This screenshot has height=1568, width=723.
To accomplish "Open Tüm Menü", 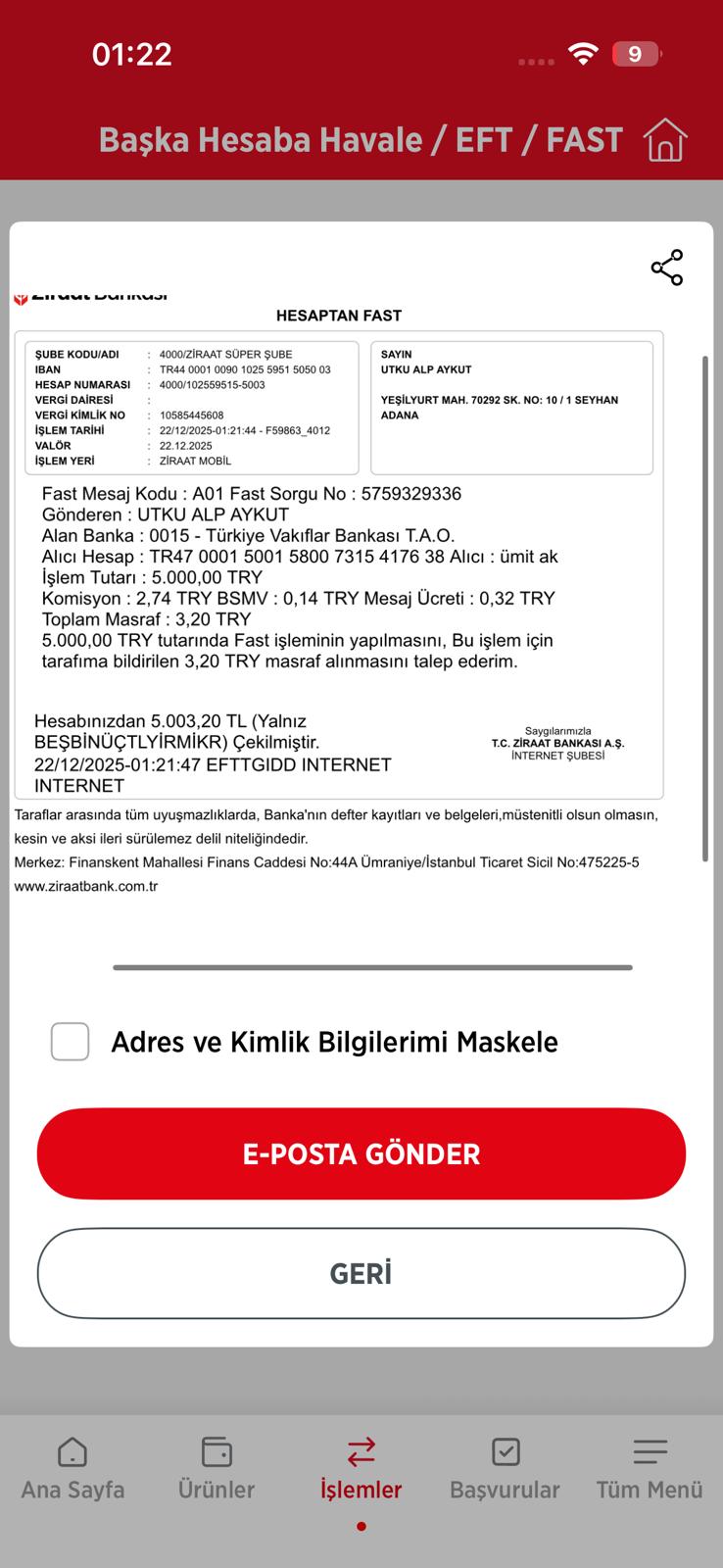I will [x=650, y=1469].
